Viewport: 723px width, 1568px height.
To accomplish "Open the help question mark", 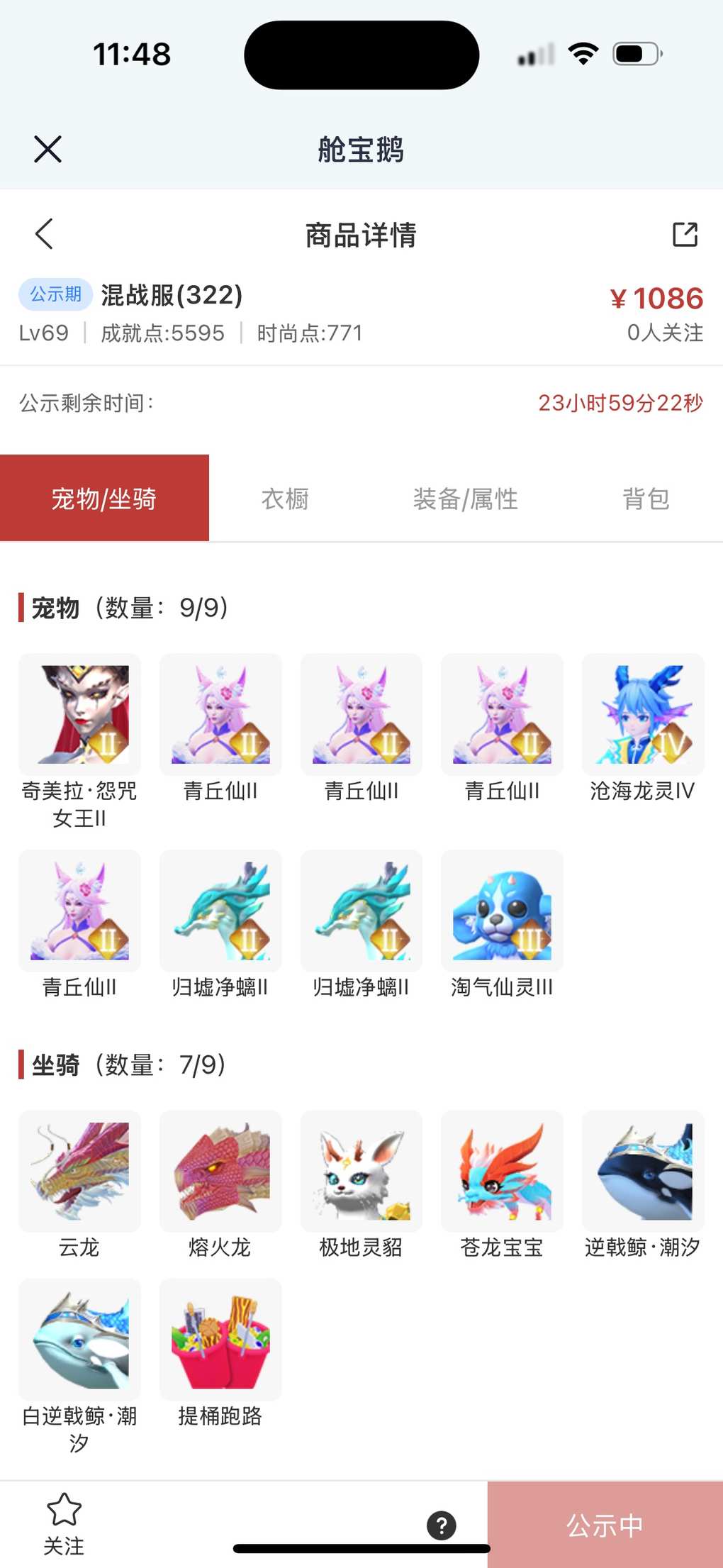I will 442,1525.
